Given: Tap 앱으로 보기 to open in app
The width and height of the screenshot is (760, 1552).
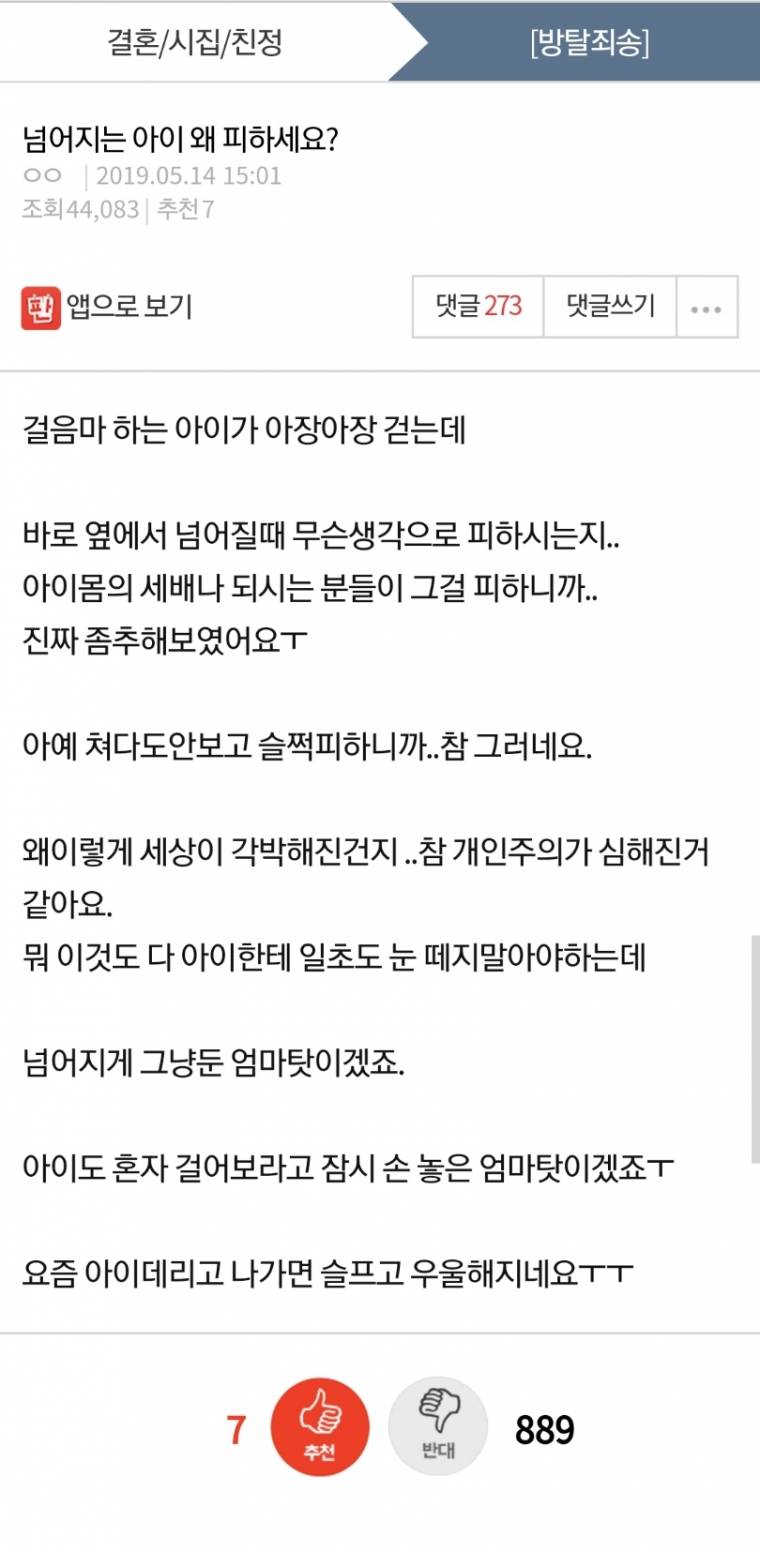Looking at the screenshot, I should tap(106, 307).
